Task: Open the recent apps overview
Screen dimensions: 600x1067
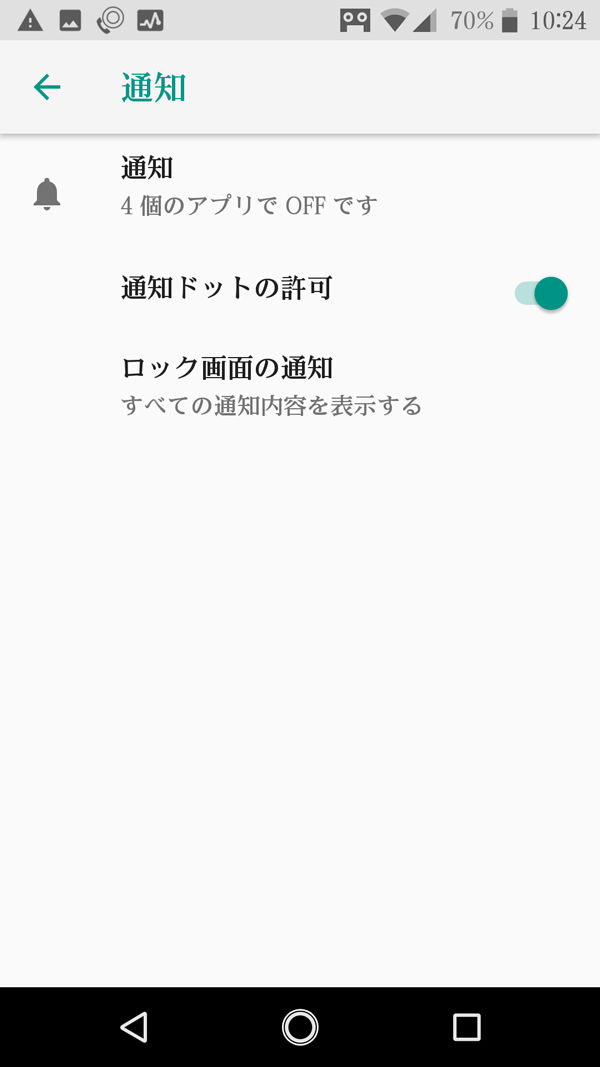Action: tap(466, 1026)
